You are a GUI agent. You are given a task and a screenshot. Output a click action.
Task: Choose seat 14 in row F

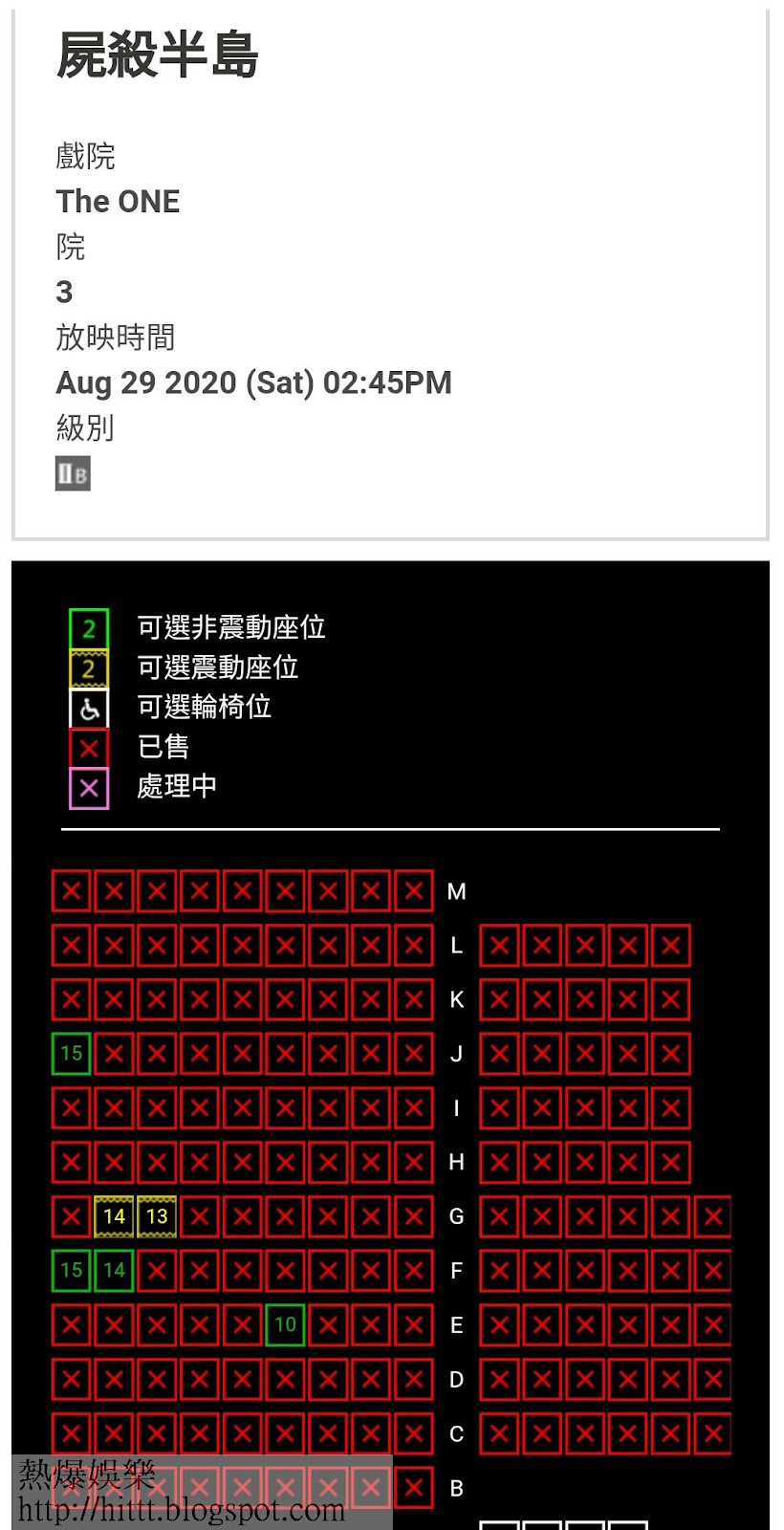click(114, 1271)
